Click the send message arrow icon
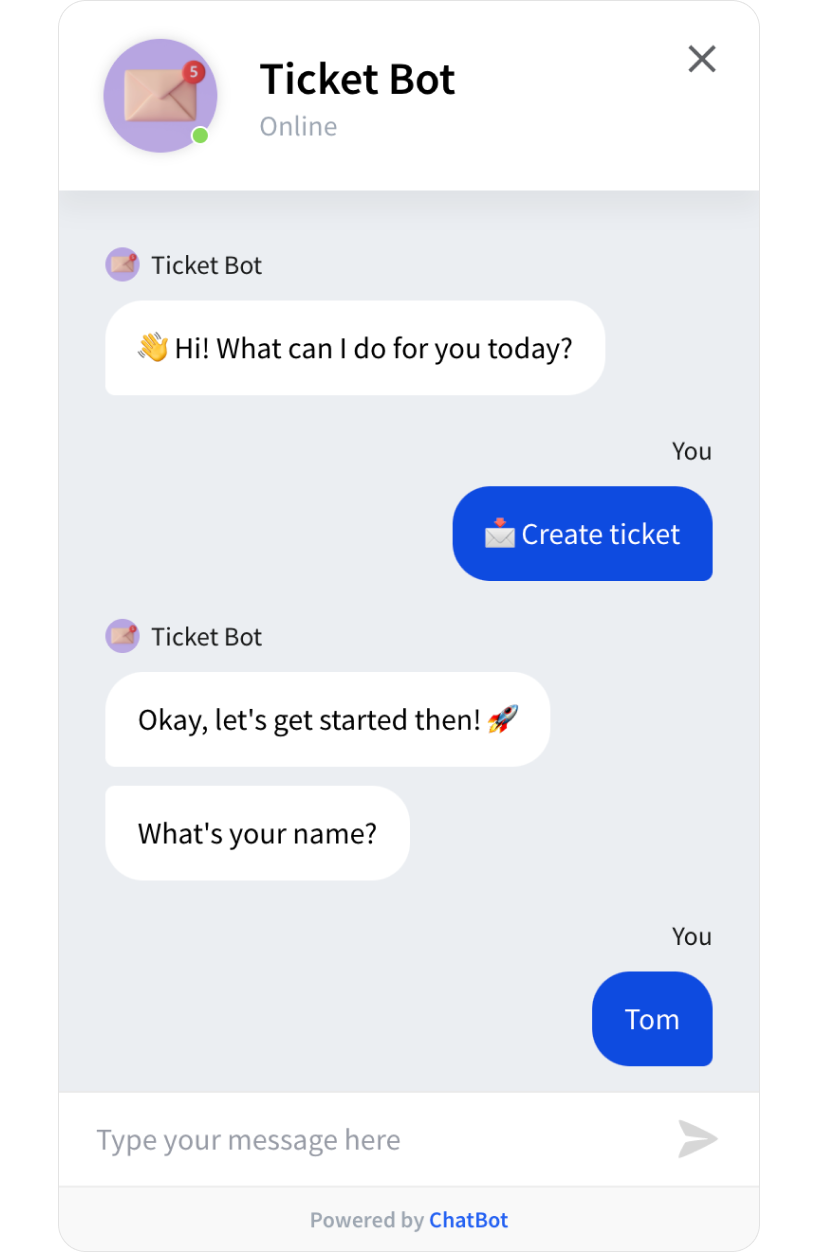818x1252 pixels. pos(698,1139)
